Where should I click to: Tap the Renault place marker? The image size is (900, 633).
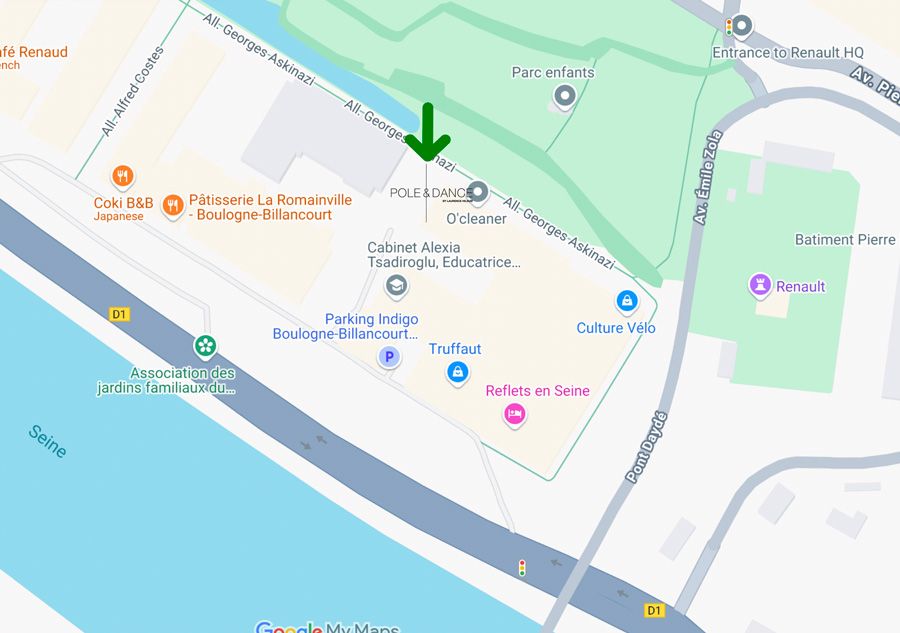[761, 286]
